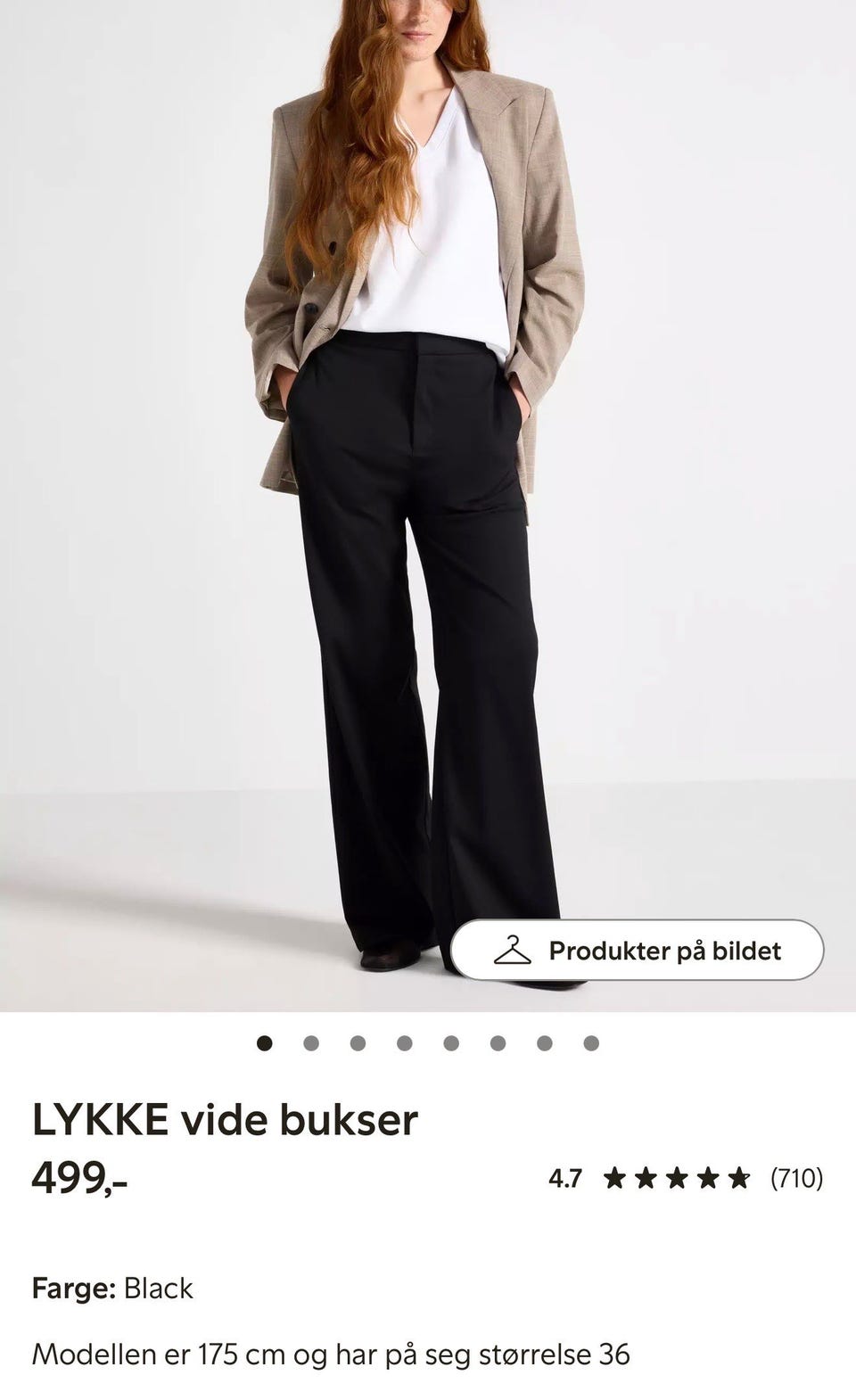Open the LYKKE trousers product photo

[x=428, y=506]
